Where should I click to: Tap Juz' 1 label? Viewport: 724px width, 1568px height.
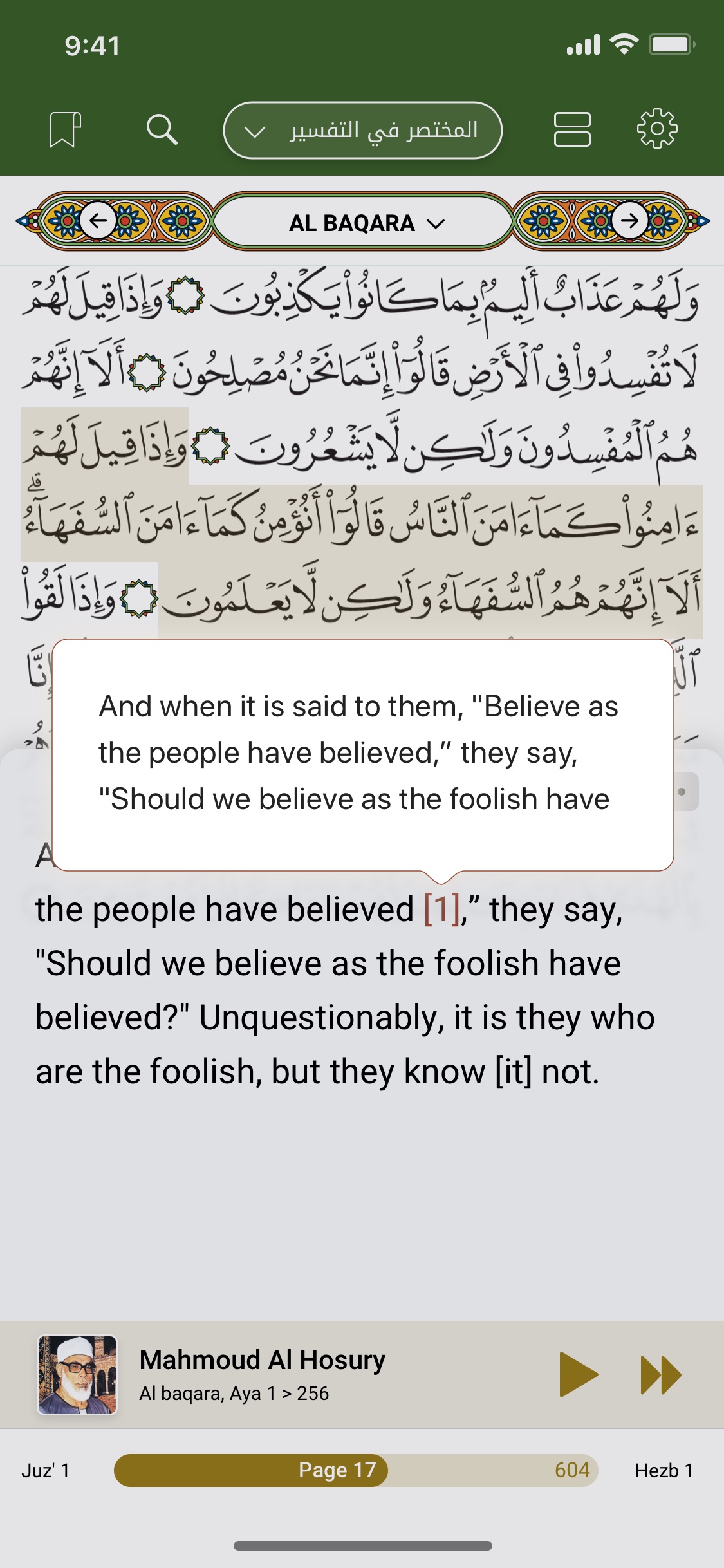(x=46, y=1471)
